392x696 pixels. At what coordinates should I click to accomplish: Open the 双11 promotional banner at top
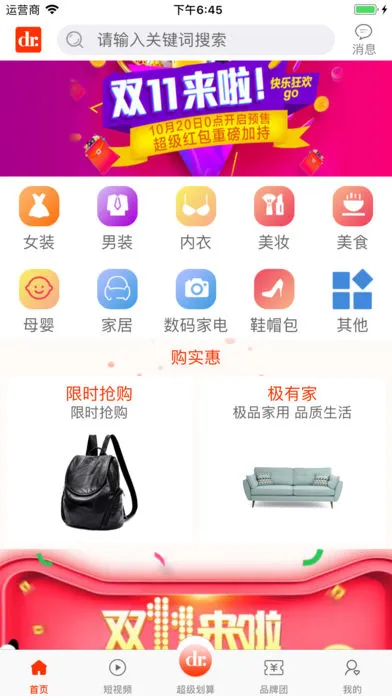click(196, 118)
